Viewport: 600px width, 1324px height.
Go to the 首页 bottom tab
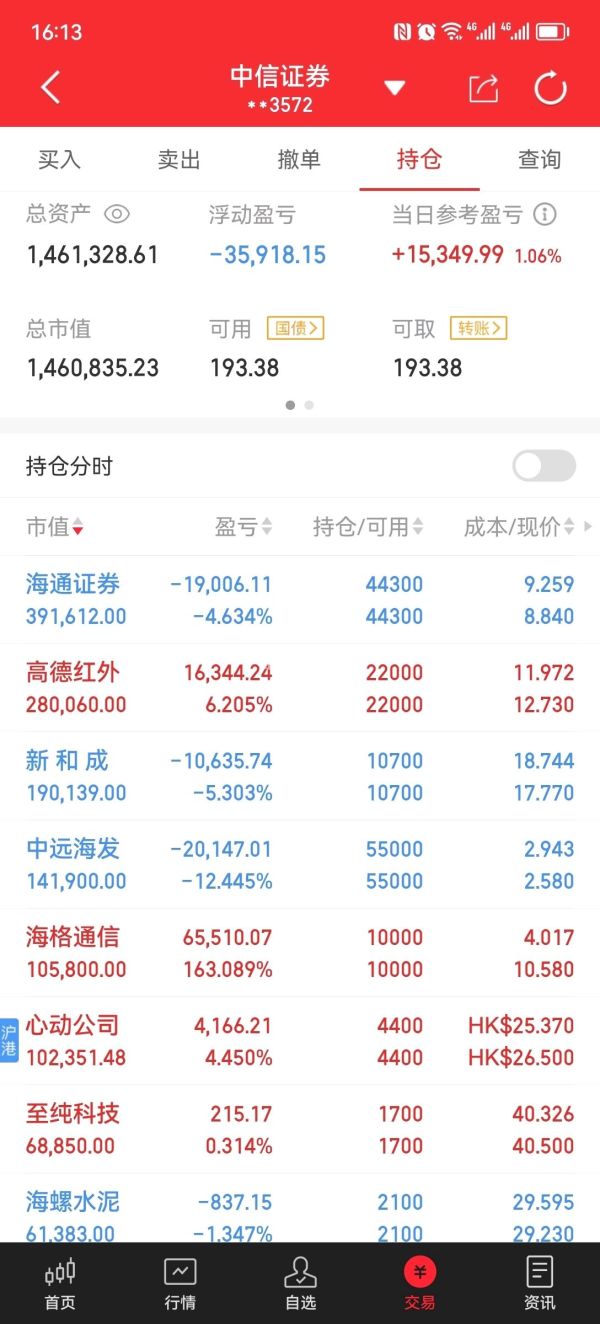click(x=60, y=1283)
